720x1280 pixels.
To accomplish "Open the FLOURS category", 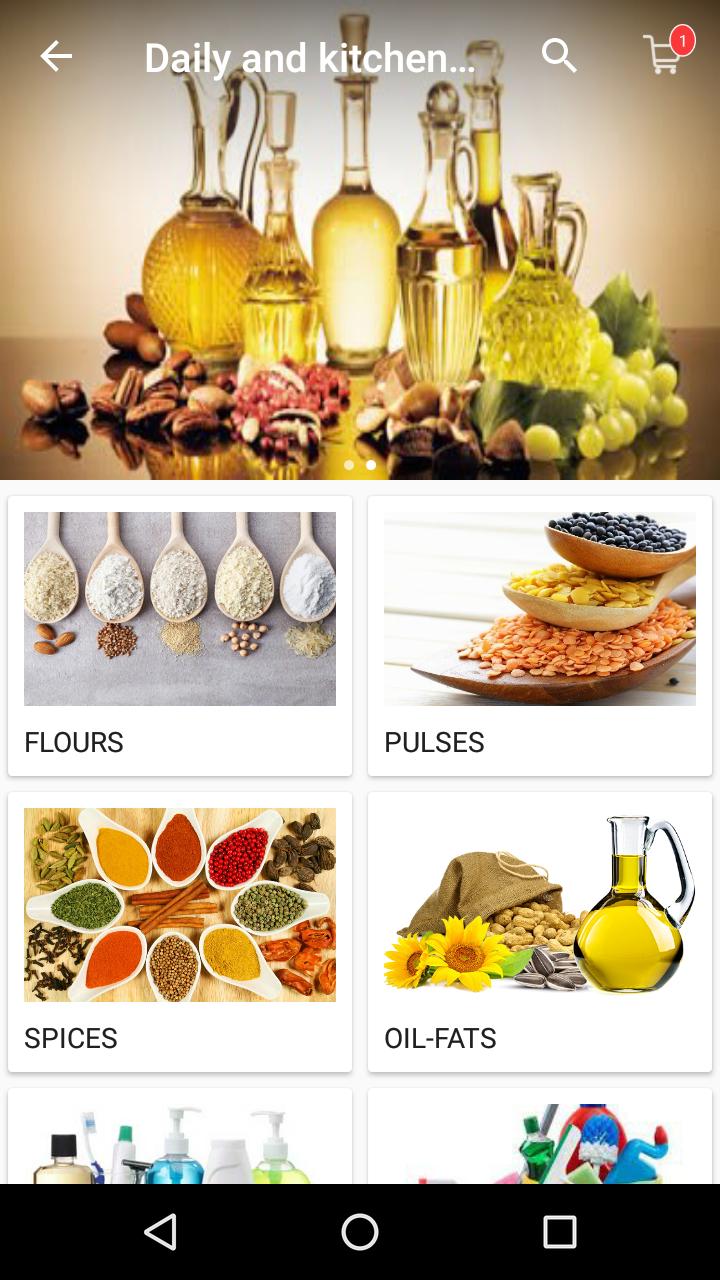I will [180, 635].
